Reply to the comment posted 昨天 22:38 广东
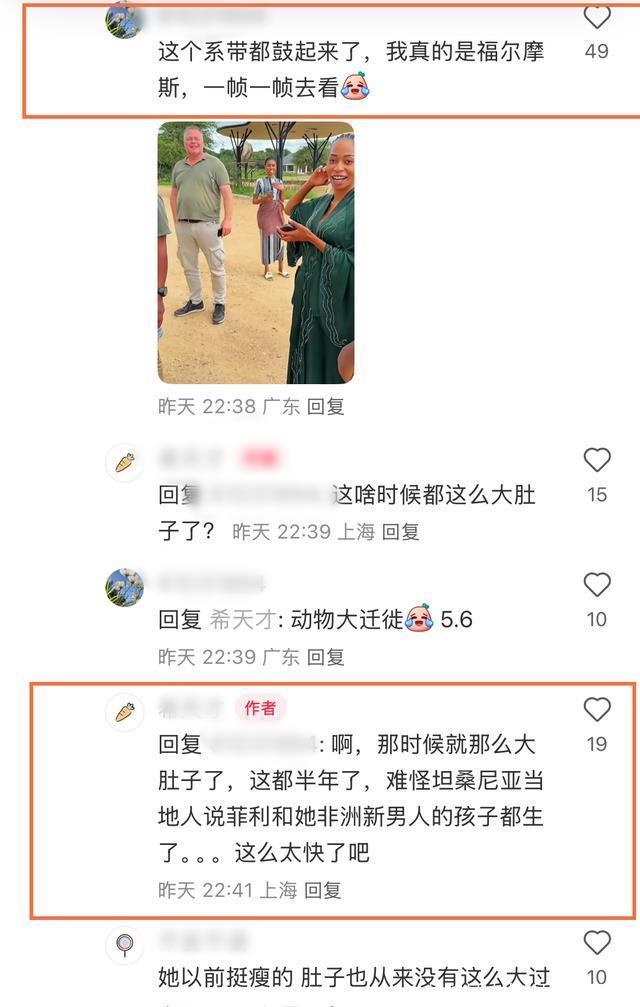This screenshot has width=640, height=1007. pyautogui.click(x=325, y=406)
